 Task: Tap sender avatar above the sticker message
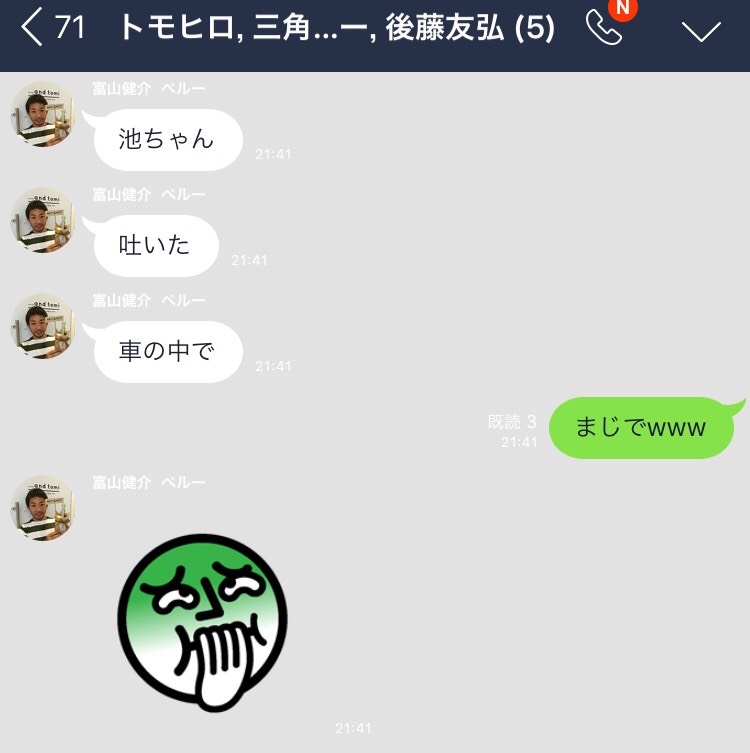43,508
